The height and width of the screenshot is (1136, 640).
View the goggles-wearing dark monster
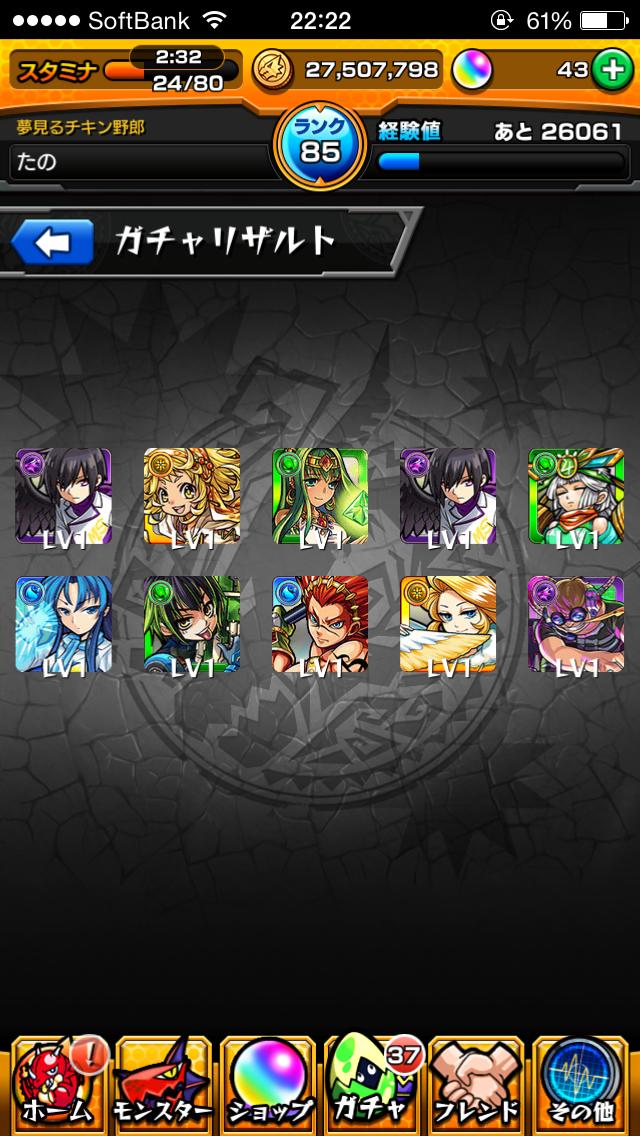pos(576,624)
